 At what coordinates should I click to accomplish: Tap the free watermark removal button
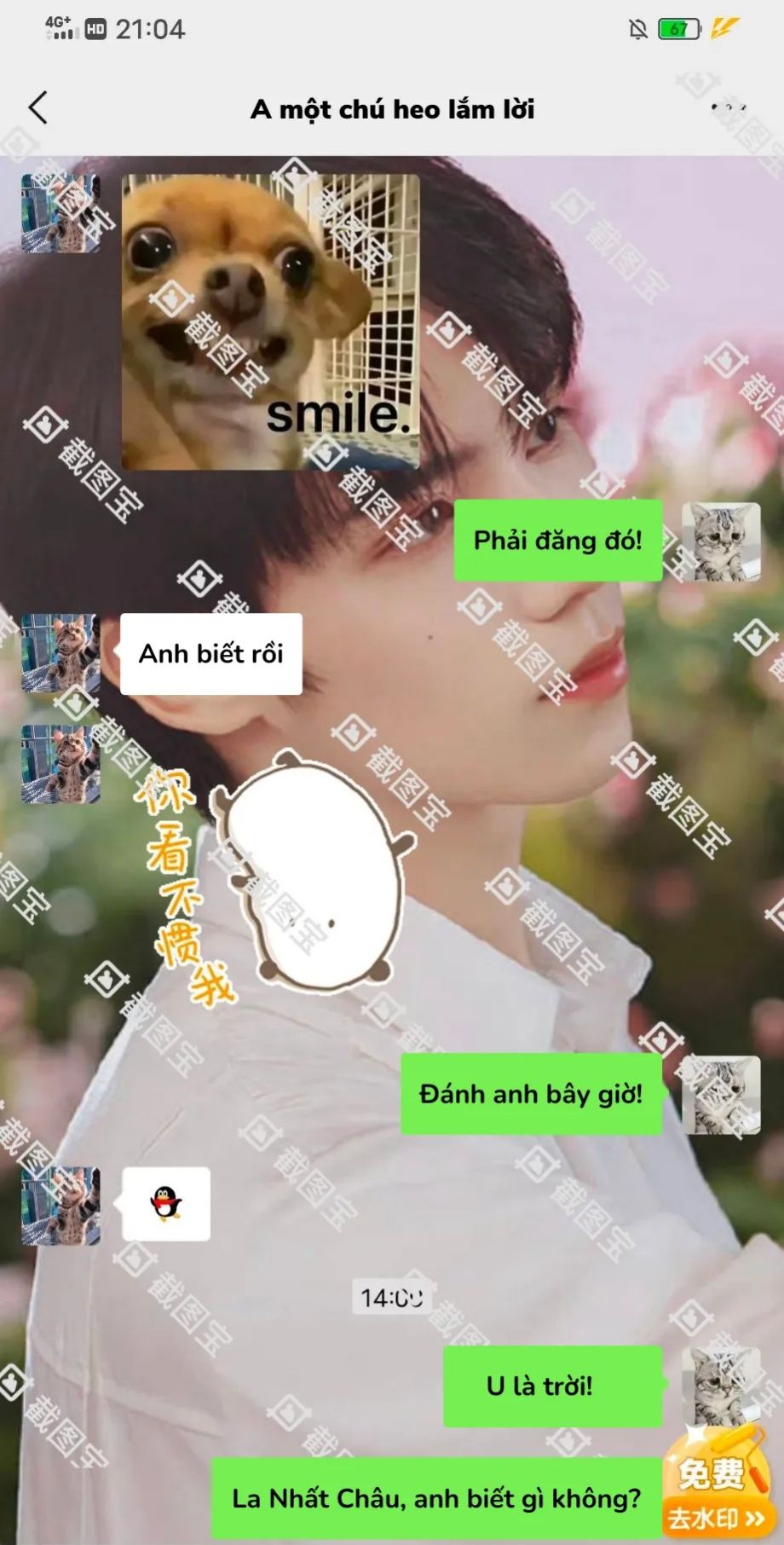[x=718, y=1487]
